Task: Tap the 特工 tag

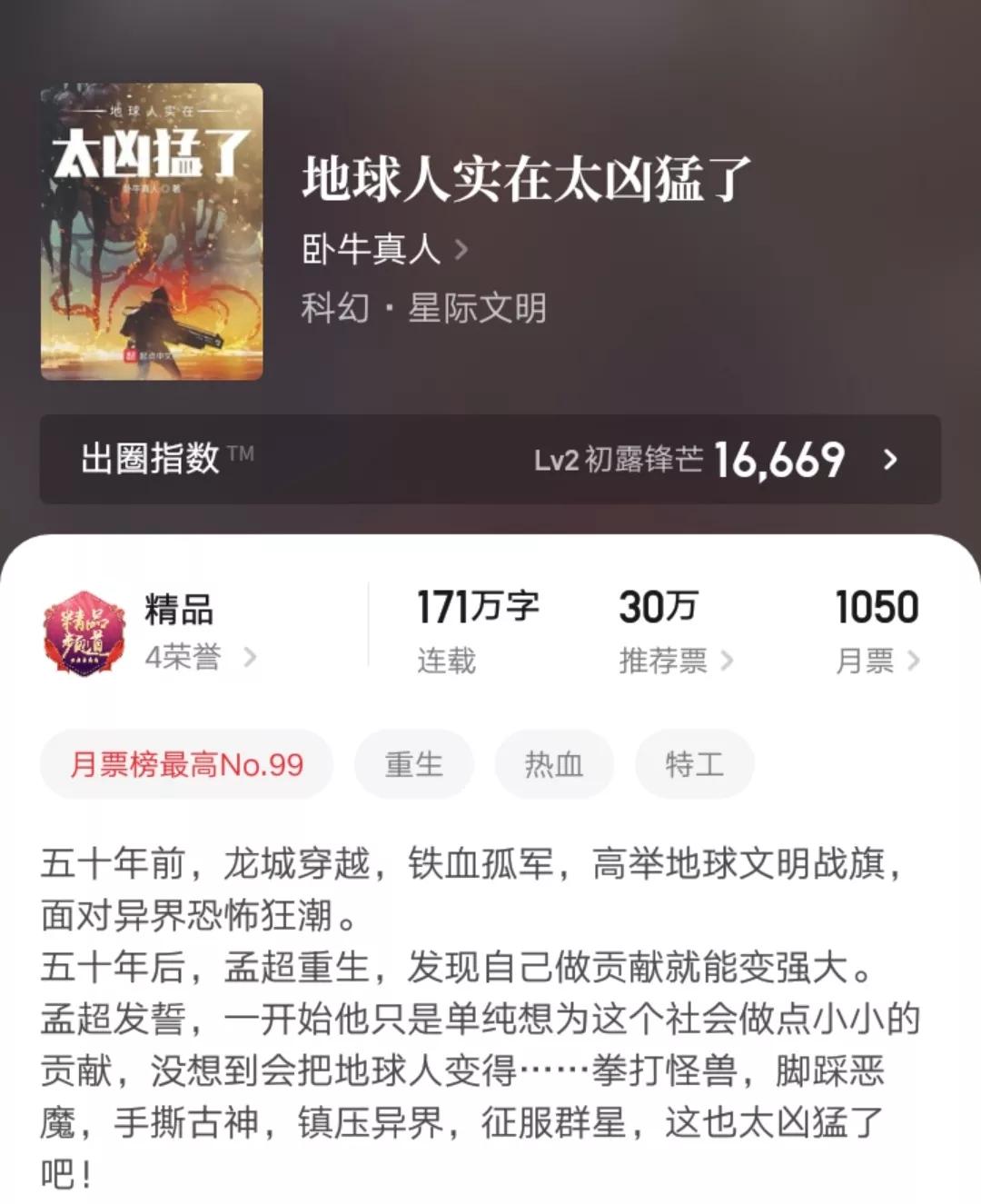Action: point(694,764)
